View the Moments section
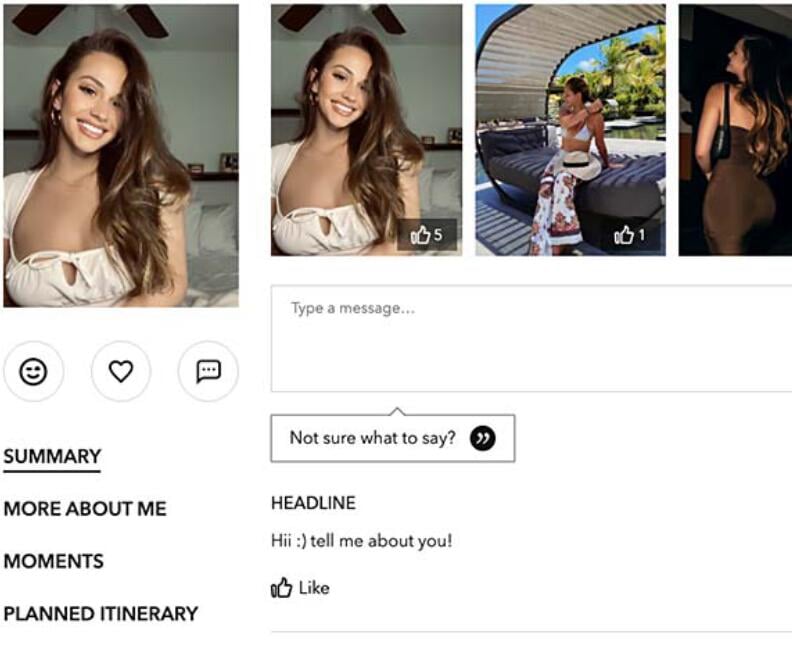The image size is (792, 650). [54, 561]
